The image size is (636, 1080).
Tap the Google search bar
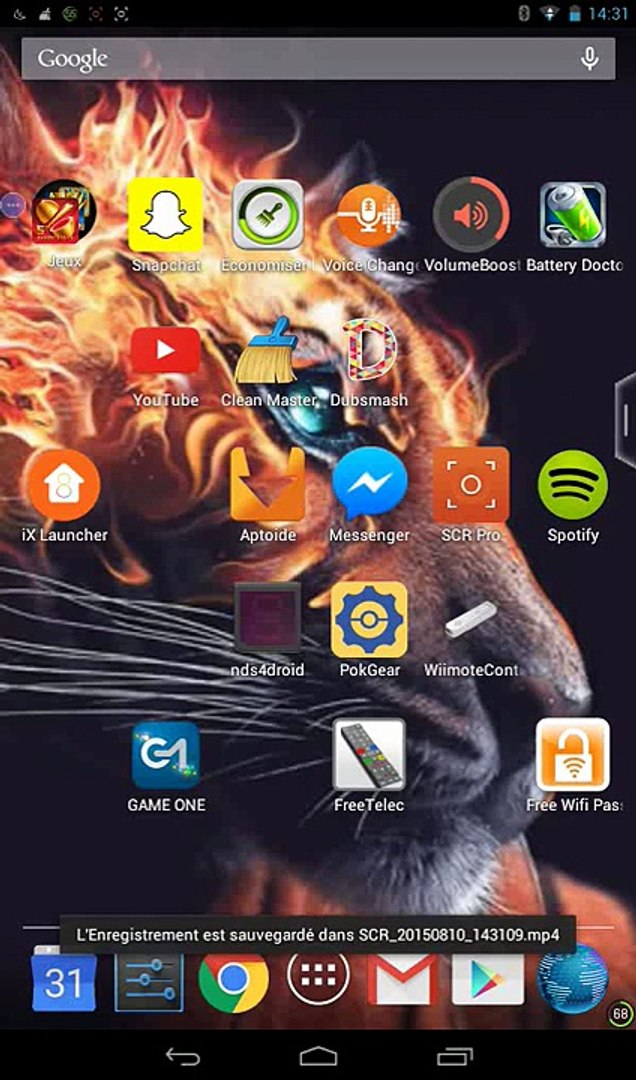click(300, 59)
